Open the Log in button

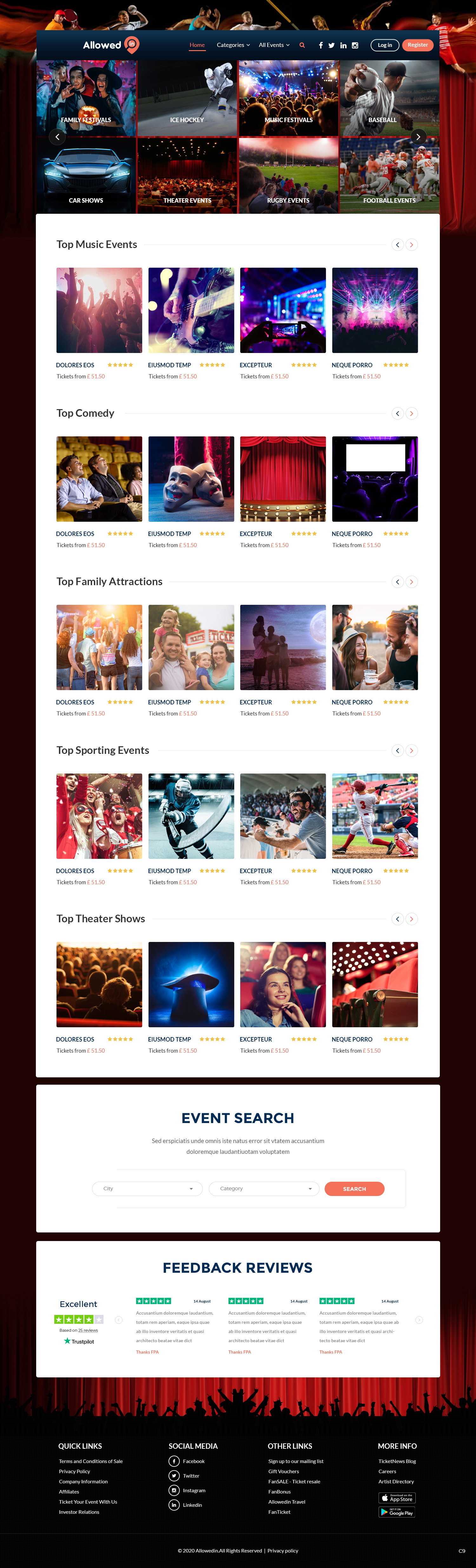click(385, 45)
